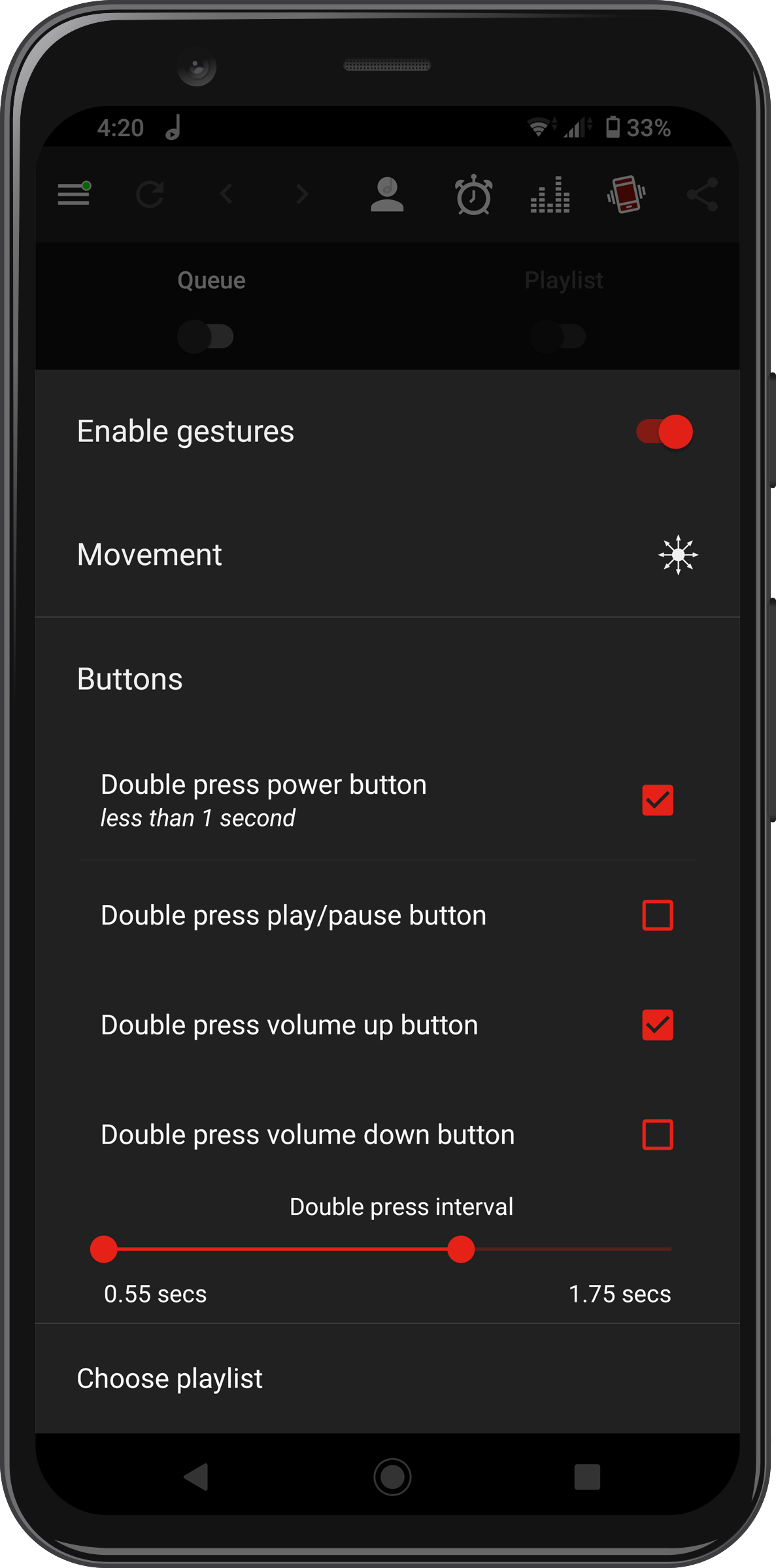Uncheck Double press volume up button

coord(657,1025)
